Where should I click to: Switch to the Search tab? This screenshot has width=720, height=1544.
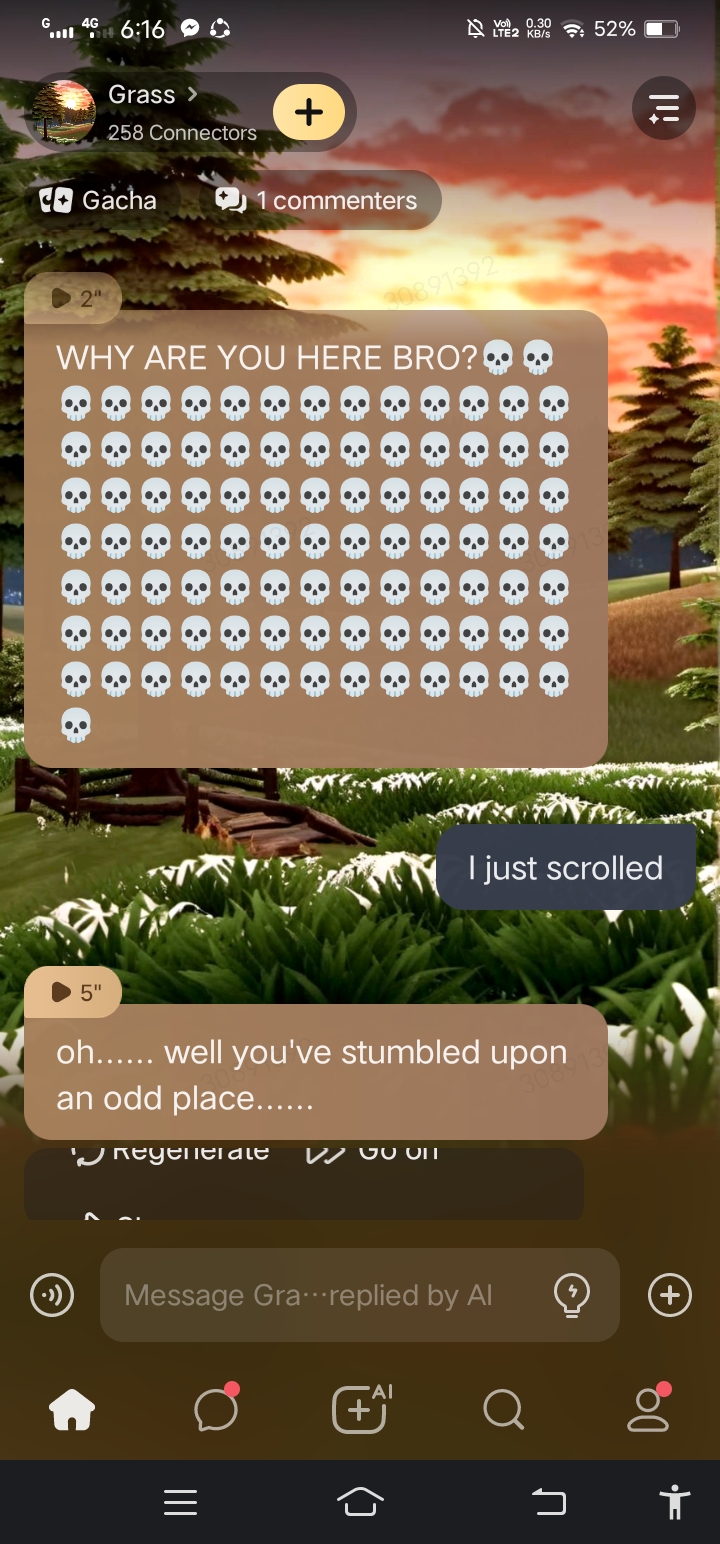pos(503,1410)
